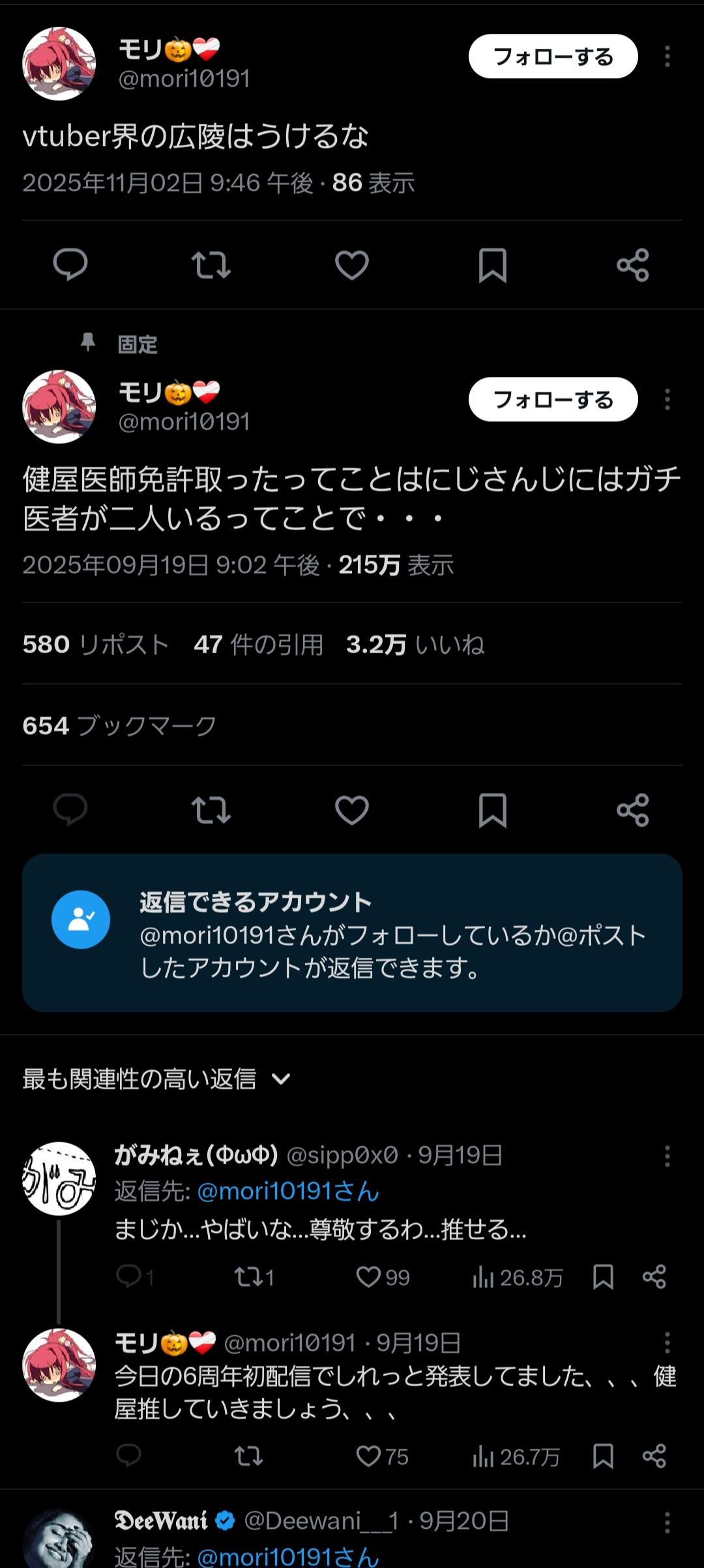
Task: View the 580 リポスト list
Action: 96,644
